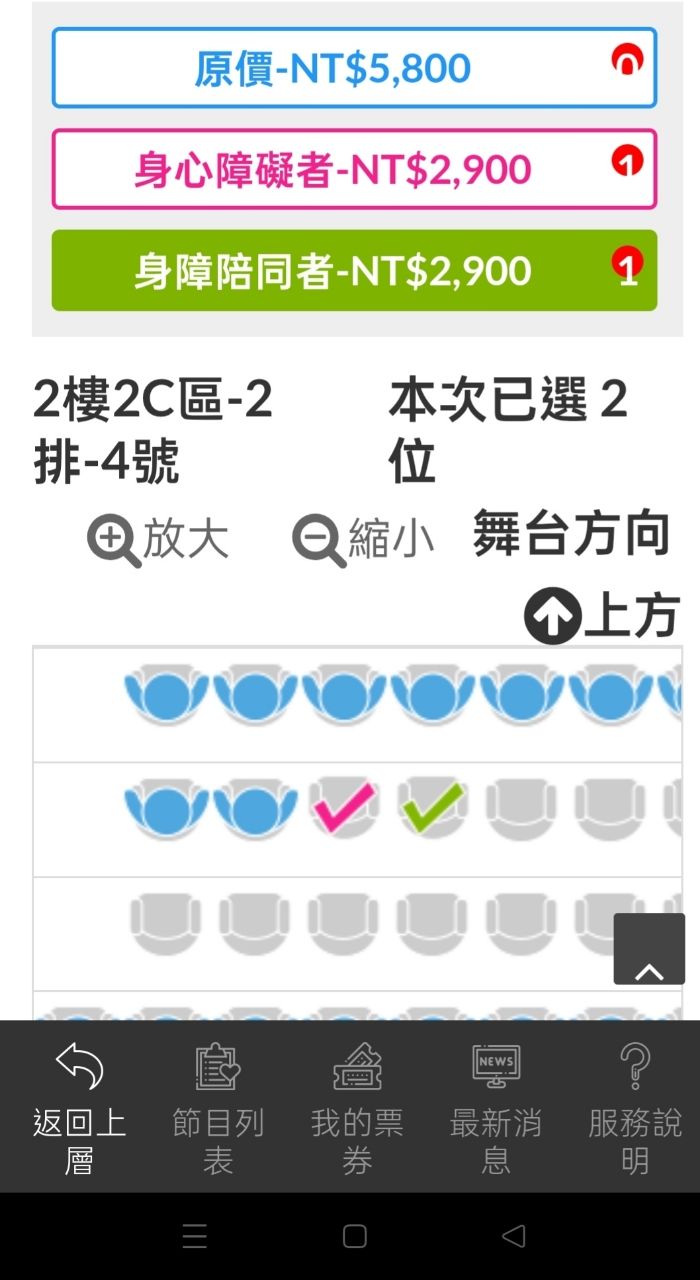The width and height of the screenshot is (700, 1280).
Task: Go back with 返回上層
Action: pos(79,1105)
